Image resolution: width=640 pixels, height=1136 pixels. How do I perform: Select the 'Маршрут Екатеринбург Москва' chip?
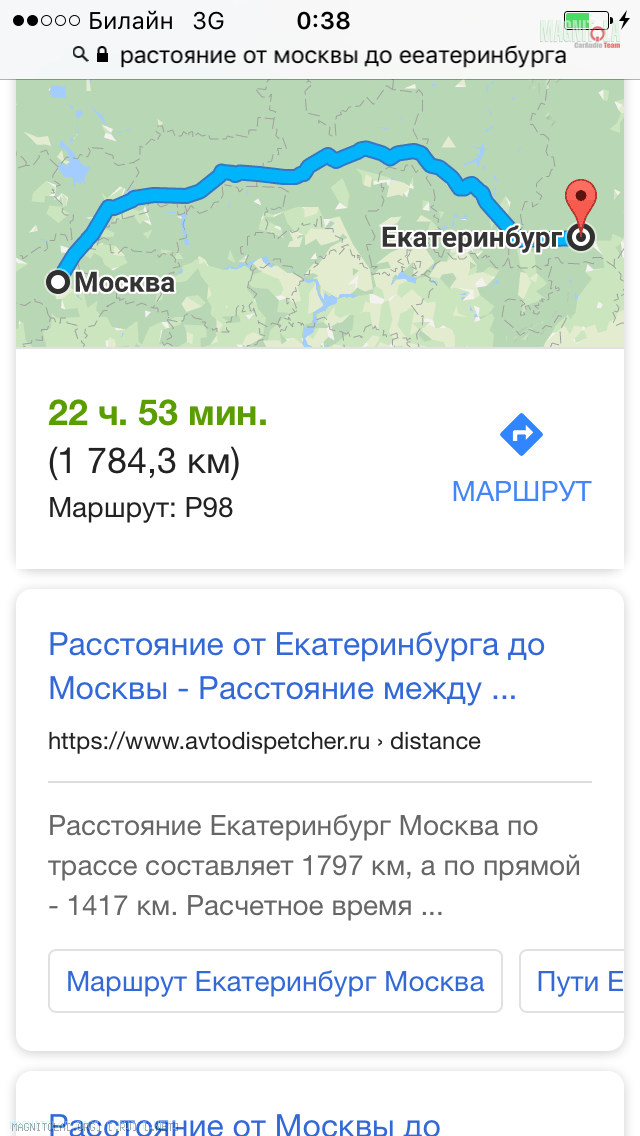click(x=275, y=981)
